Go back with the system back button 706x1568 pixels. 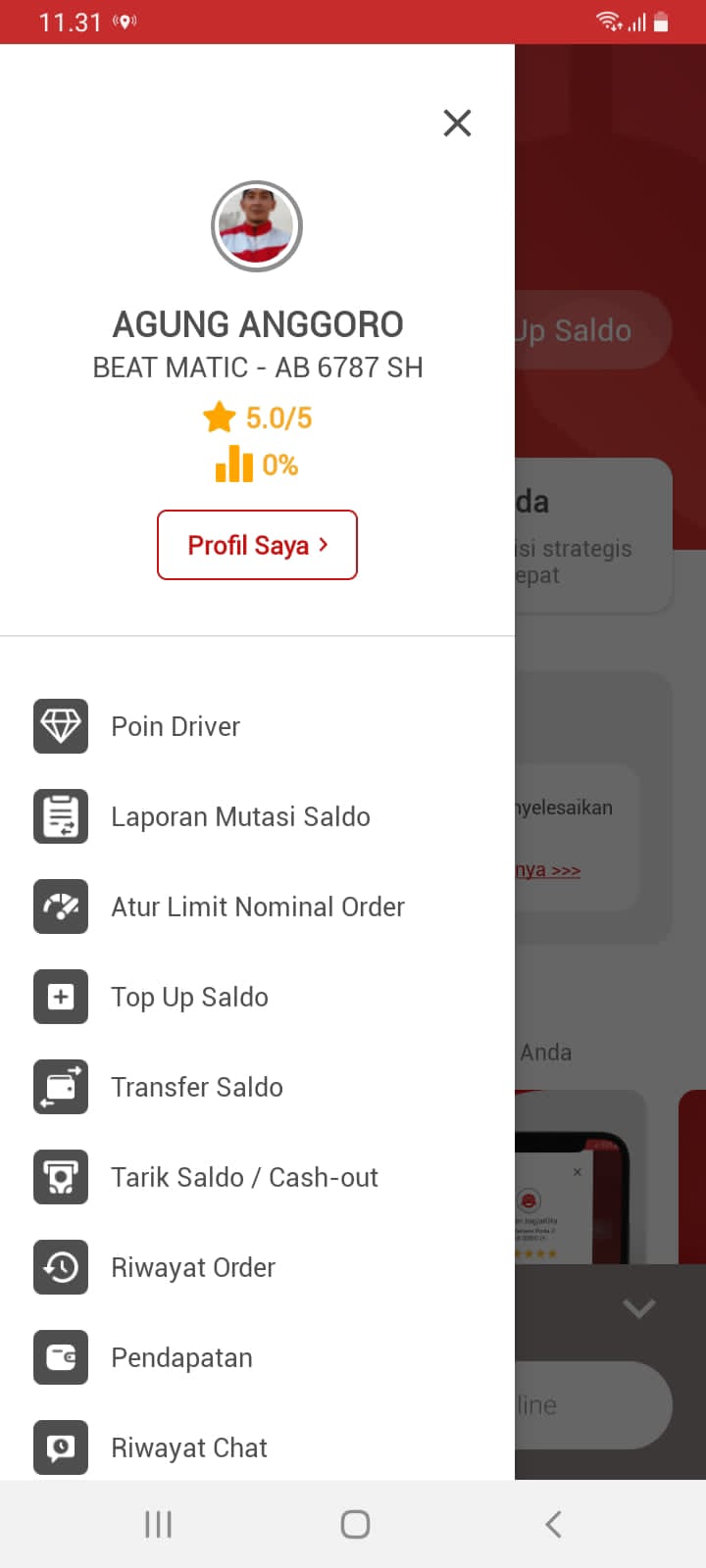[553, 1524]
